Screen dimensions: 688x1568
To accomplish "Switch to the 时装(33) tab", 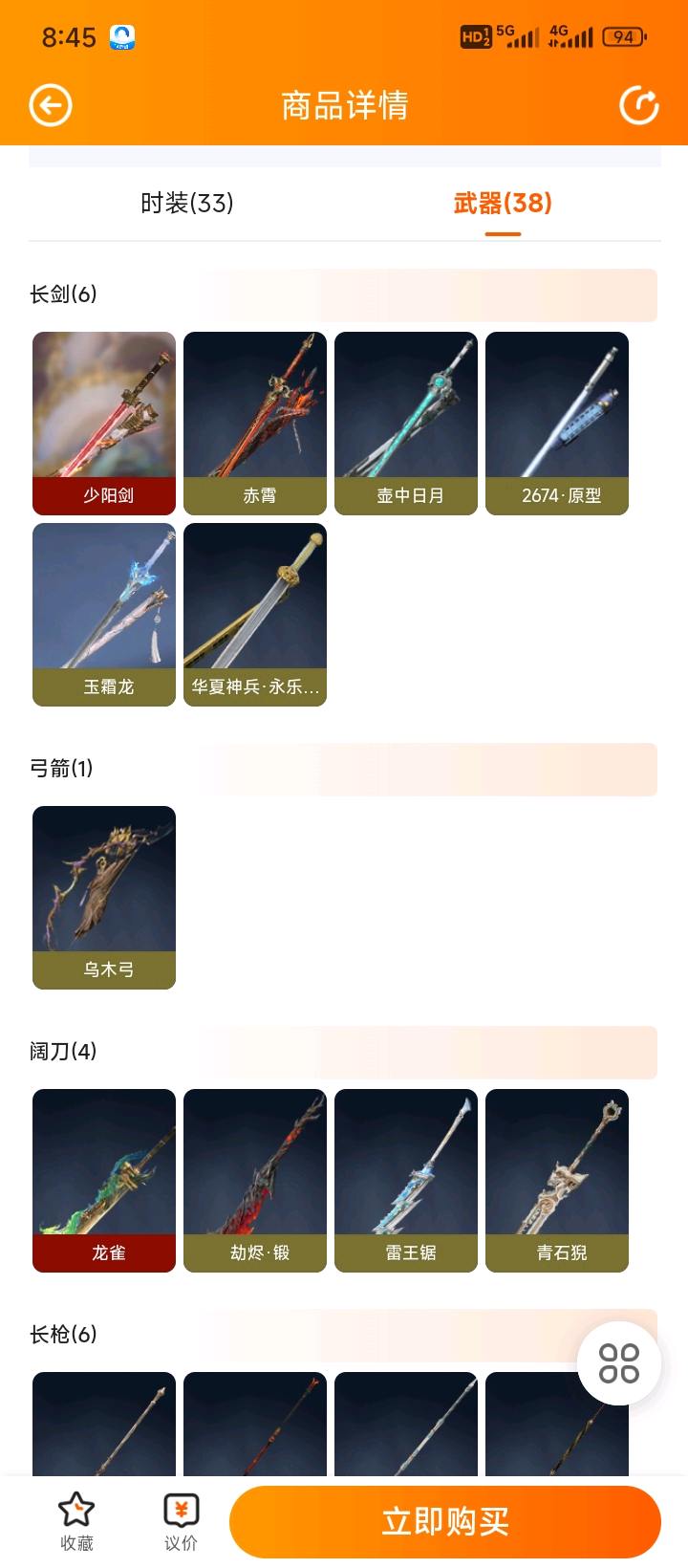I will pos(187,203).
